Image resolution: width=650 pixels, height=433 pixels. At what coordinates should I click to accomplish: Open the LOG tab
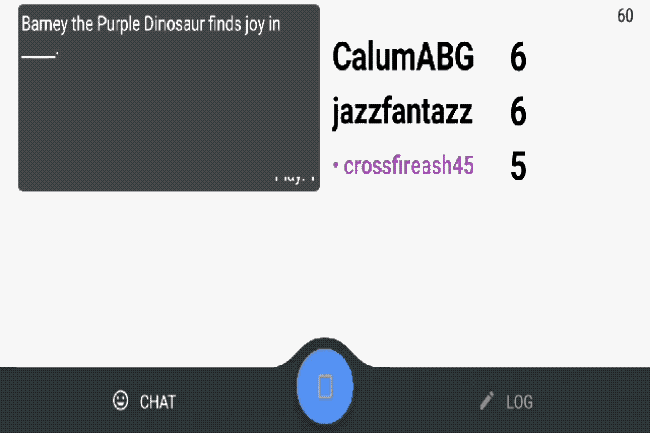506,402
